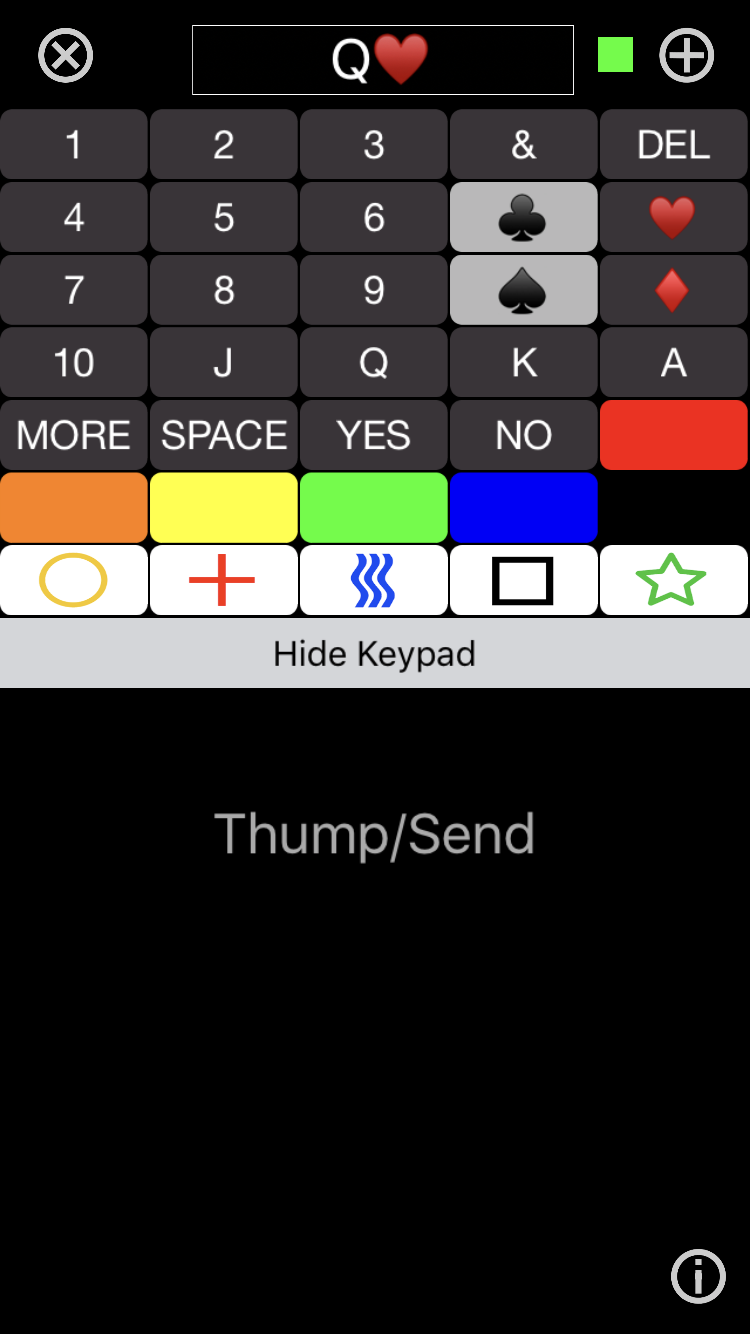
Task: Pick the diamonds suit key
Action: coord(674,290)
